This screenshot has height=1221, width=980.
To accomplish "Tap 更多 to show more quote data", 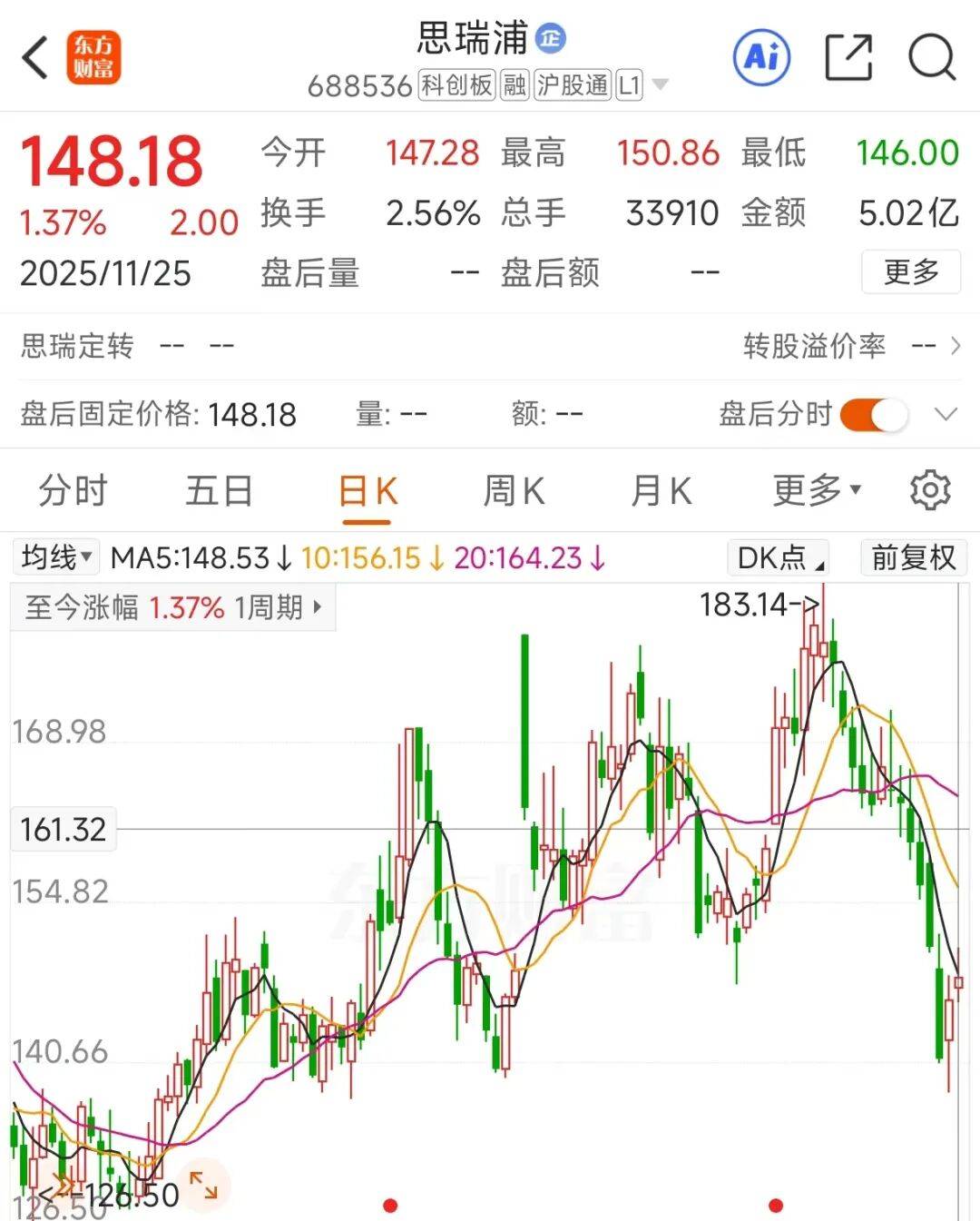I will [x=910, y=271].
